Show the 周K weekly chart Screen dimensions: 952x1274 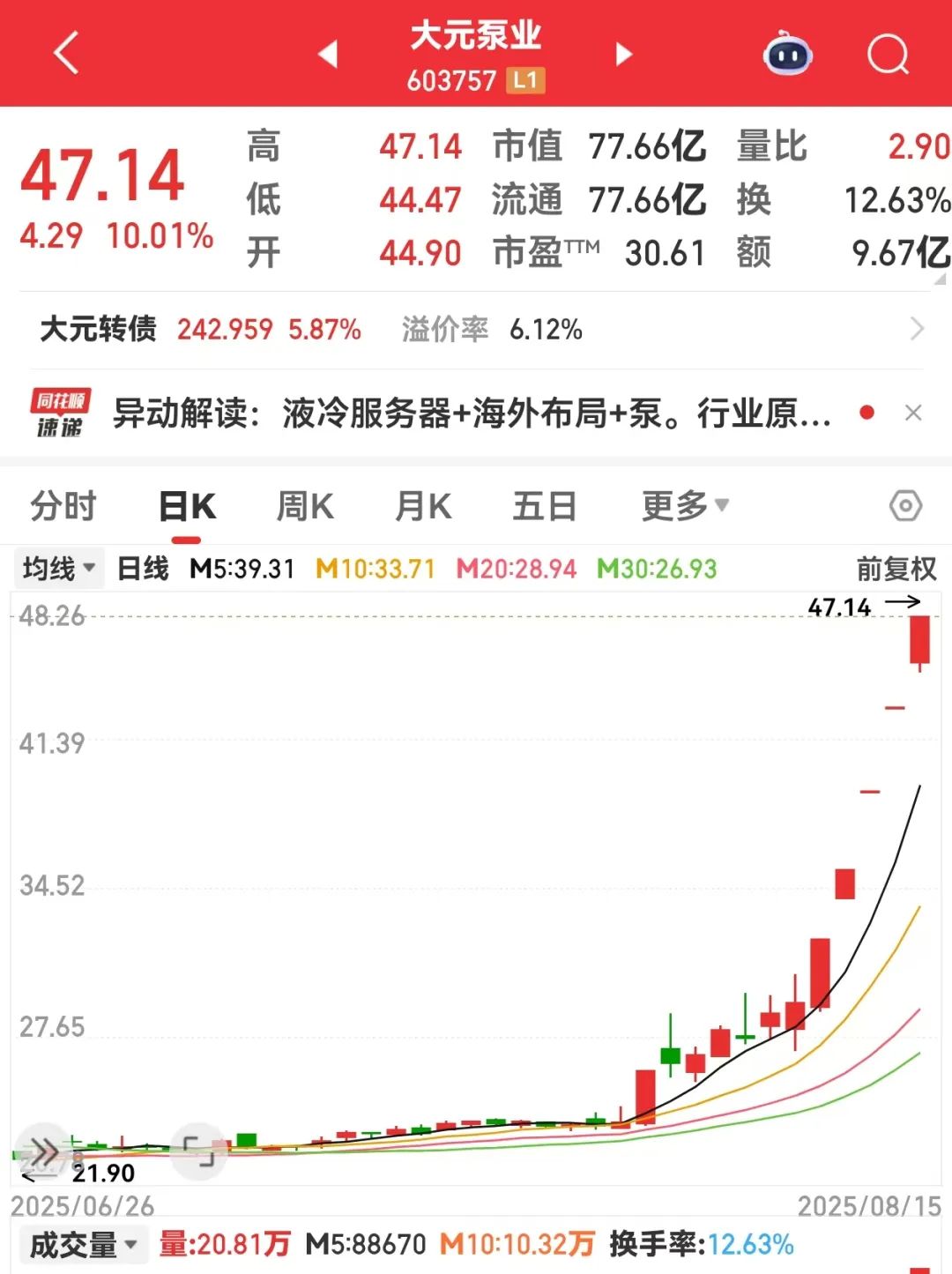click(305, 507)
